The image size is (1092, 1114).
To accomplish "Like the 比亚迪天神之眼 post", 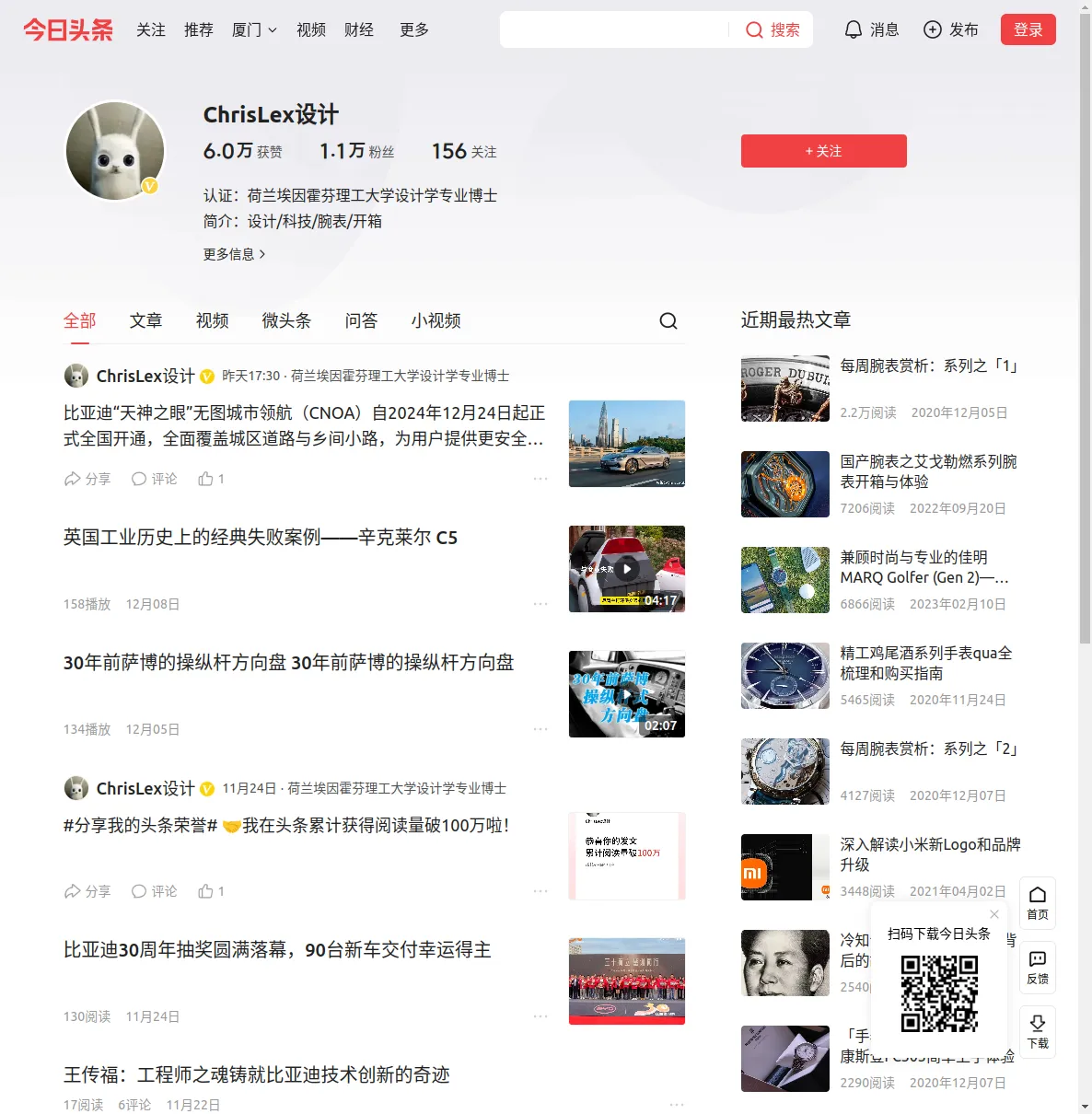I will [x=211, y=479].
